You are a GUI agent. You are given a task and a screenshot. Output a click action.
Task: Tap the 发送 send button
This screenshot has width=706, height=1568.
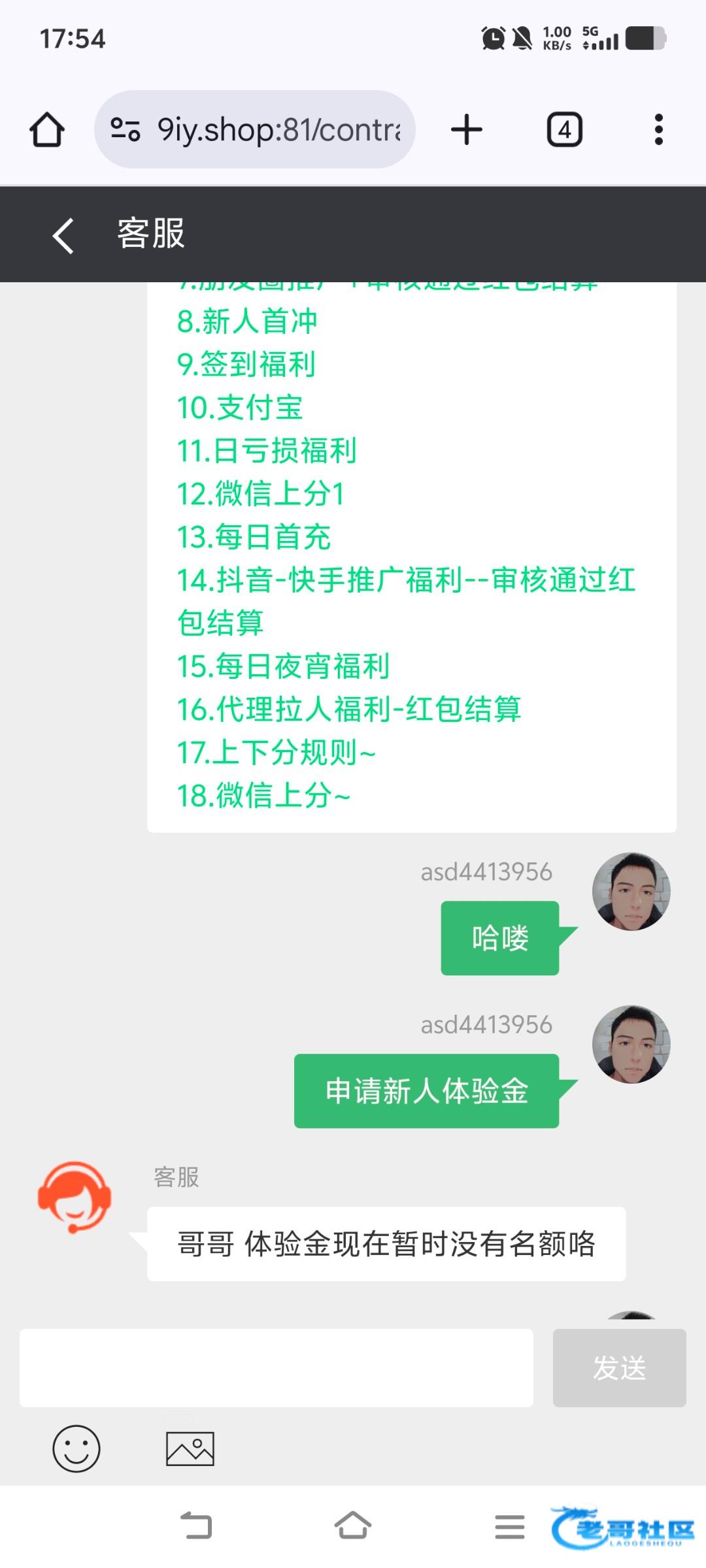[x=620, y=1367]
